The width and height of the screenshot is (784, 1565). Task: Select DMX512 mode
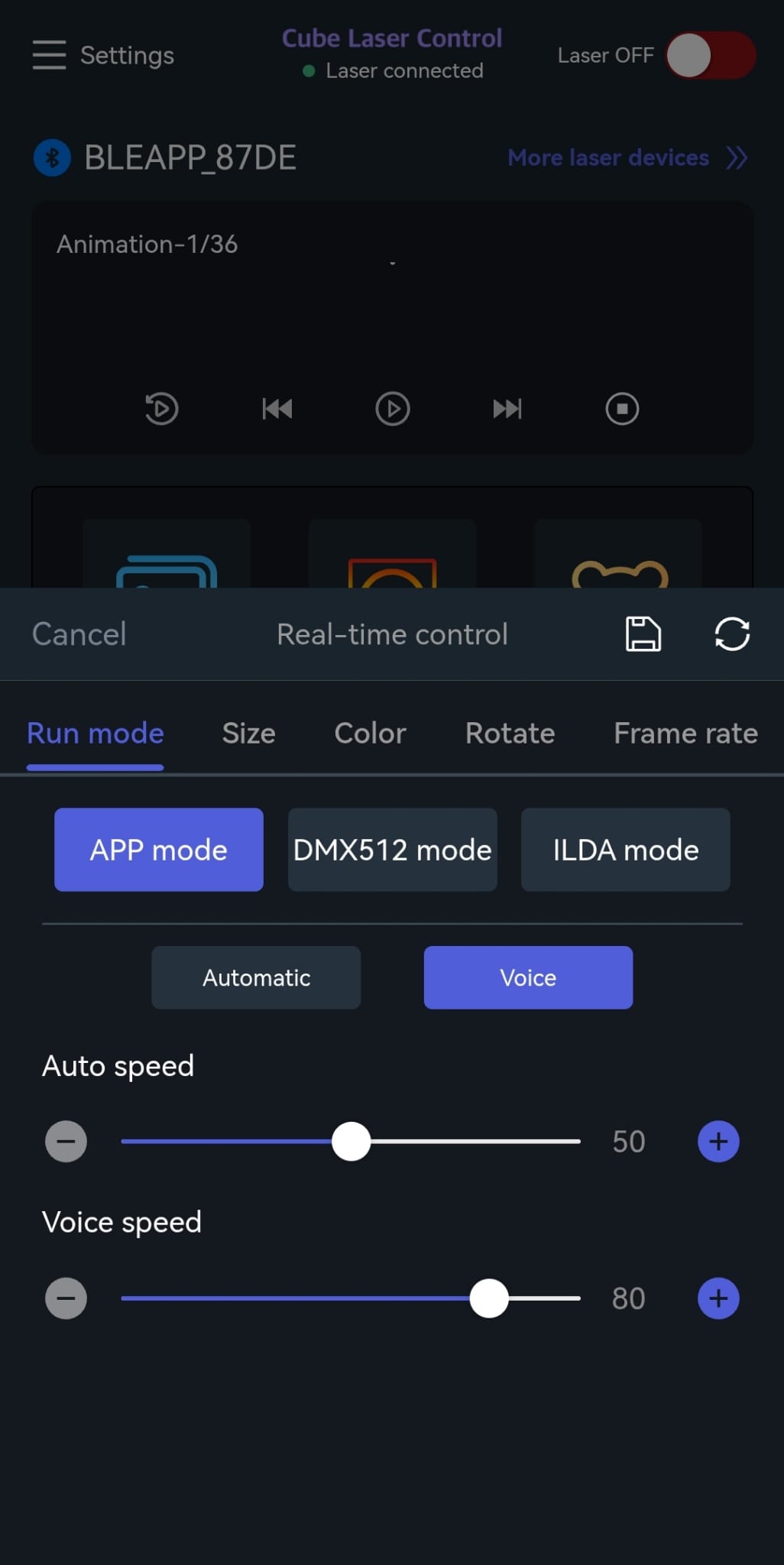coord(392,850)
